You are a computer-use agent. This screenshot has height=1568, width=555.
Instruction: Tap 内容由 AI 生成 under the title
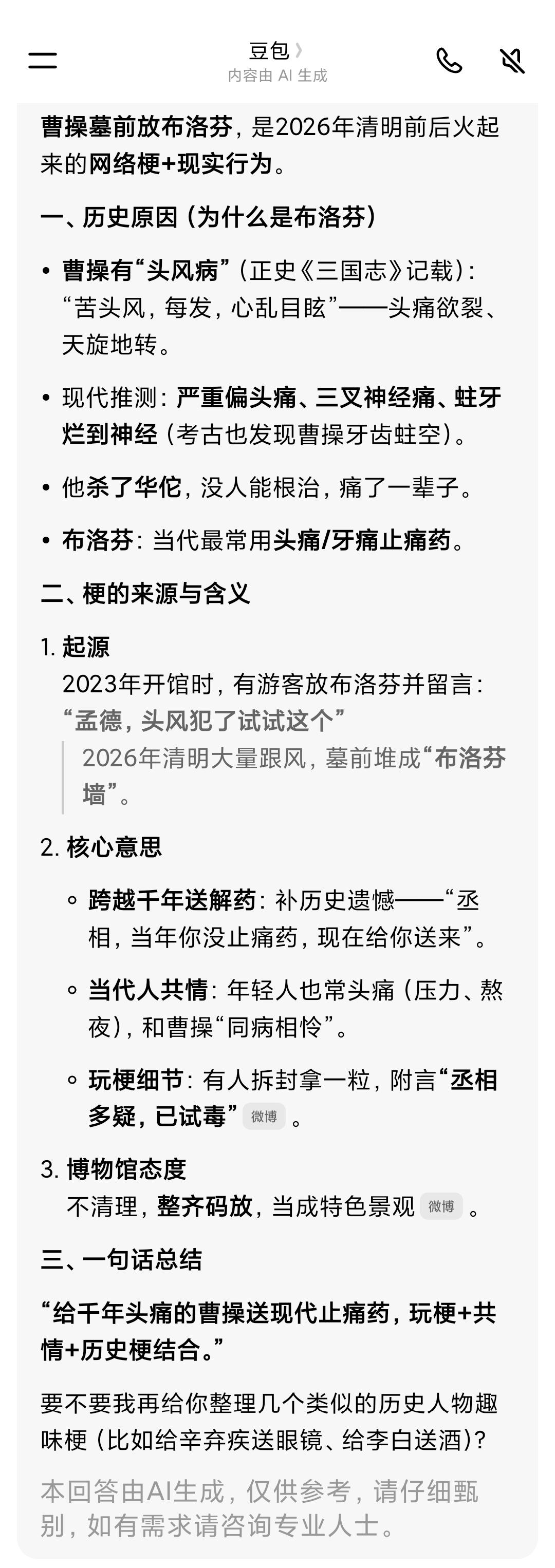277,75
